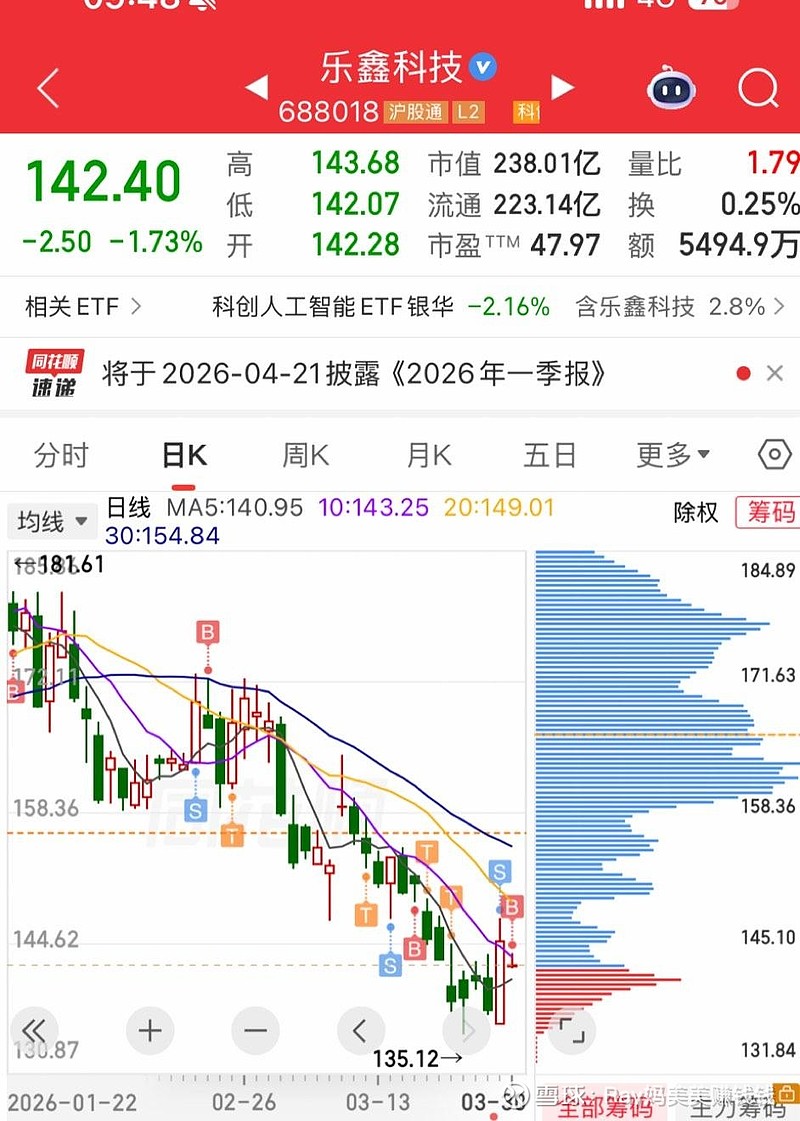Tap the zoom-out minus icon on chart
The image size is (800, 1121).
(254, 1031)
